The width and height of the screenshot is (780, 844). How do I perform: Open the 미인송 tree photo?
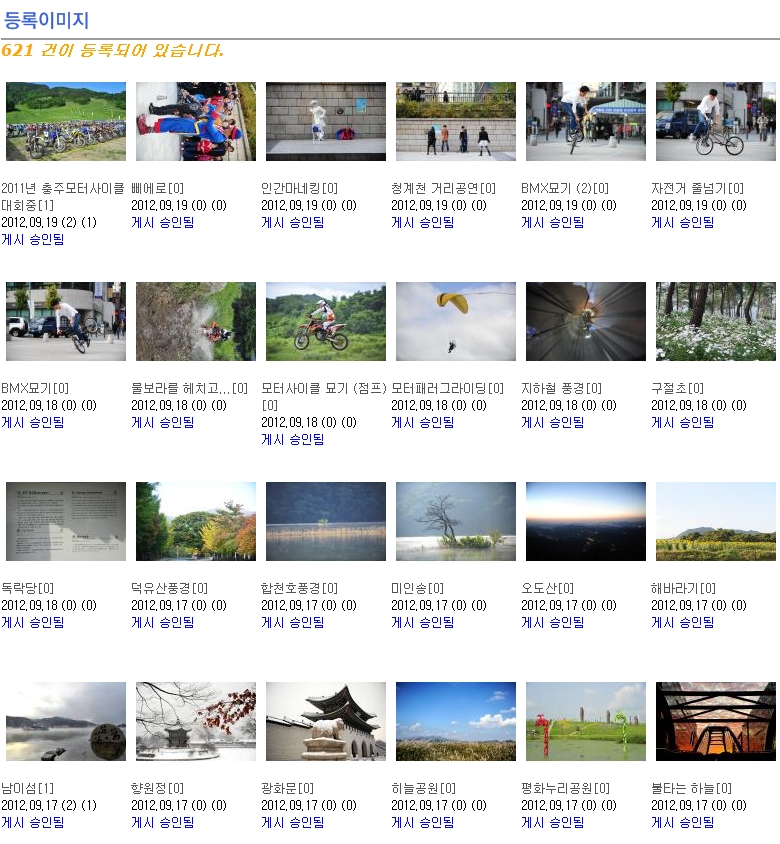click(456, 521)
